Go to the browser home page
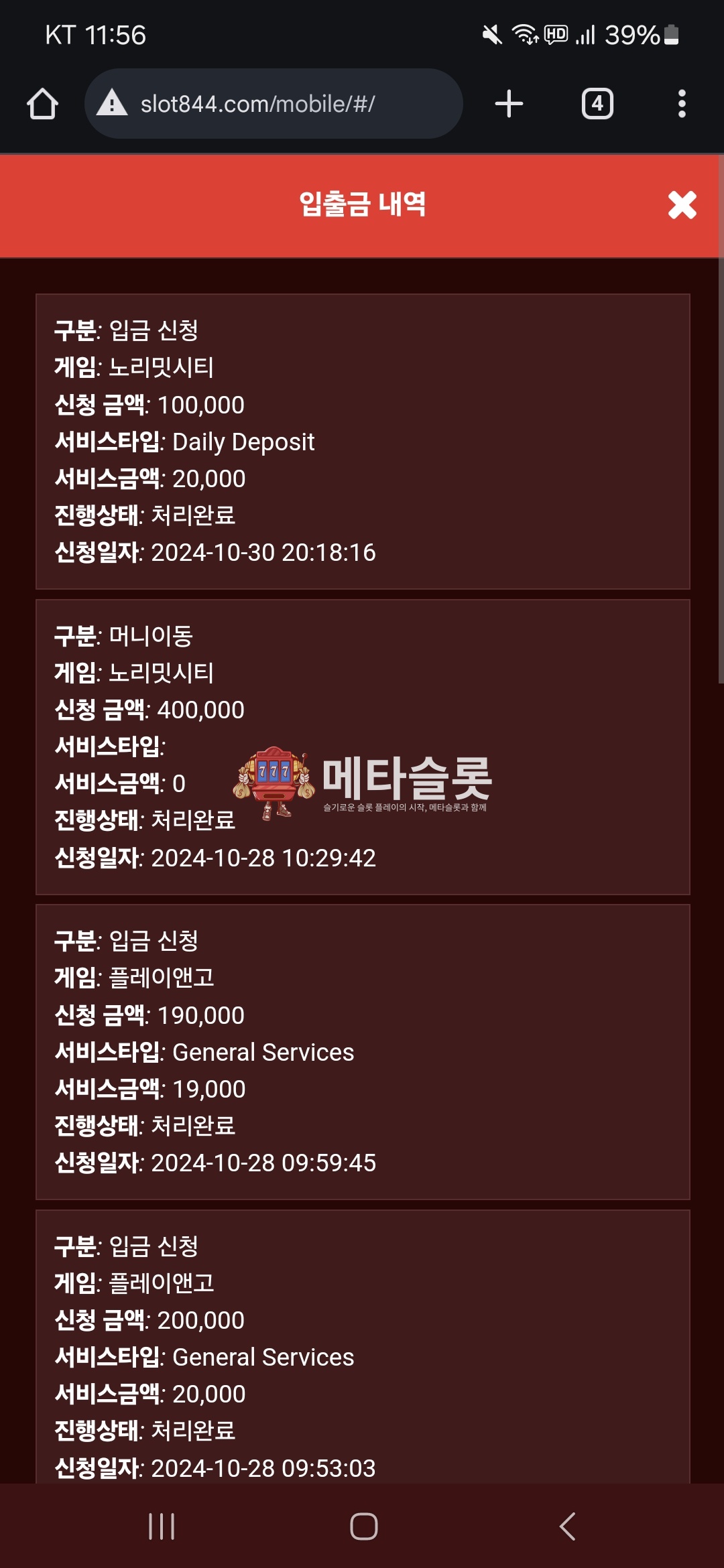Screen dimensions: 724x1568 42,104
